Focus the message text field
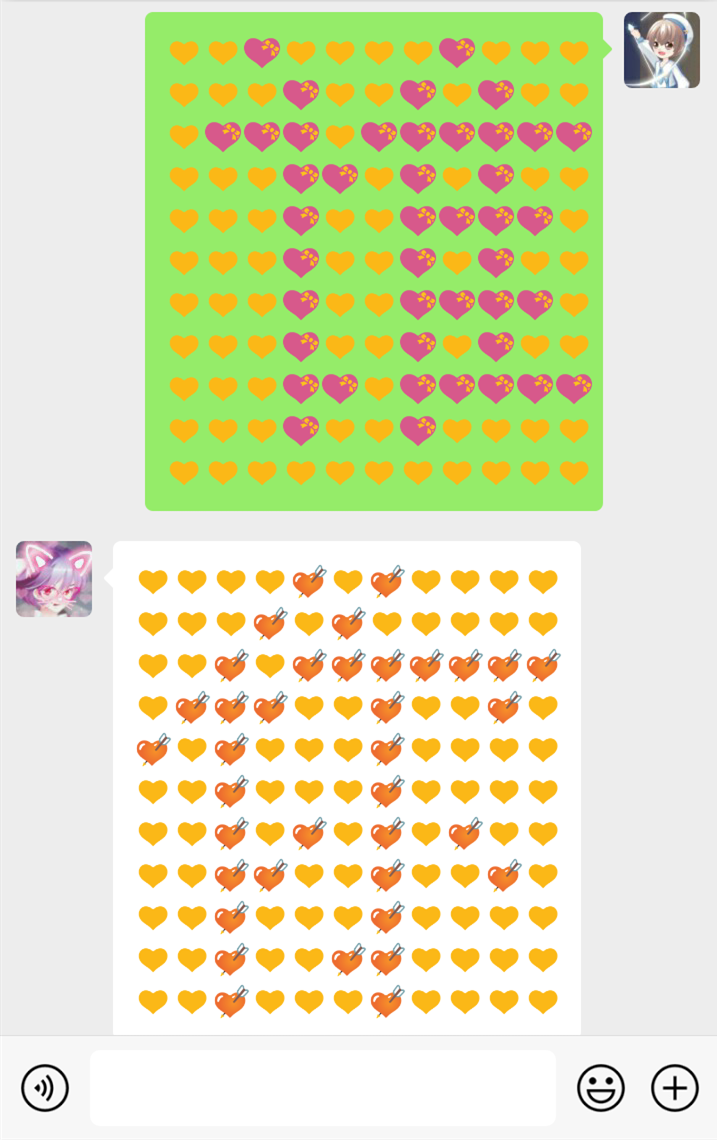 coord(322,1087)
